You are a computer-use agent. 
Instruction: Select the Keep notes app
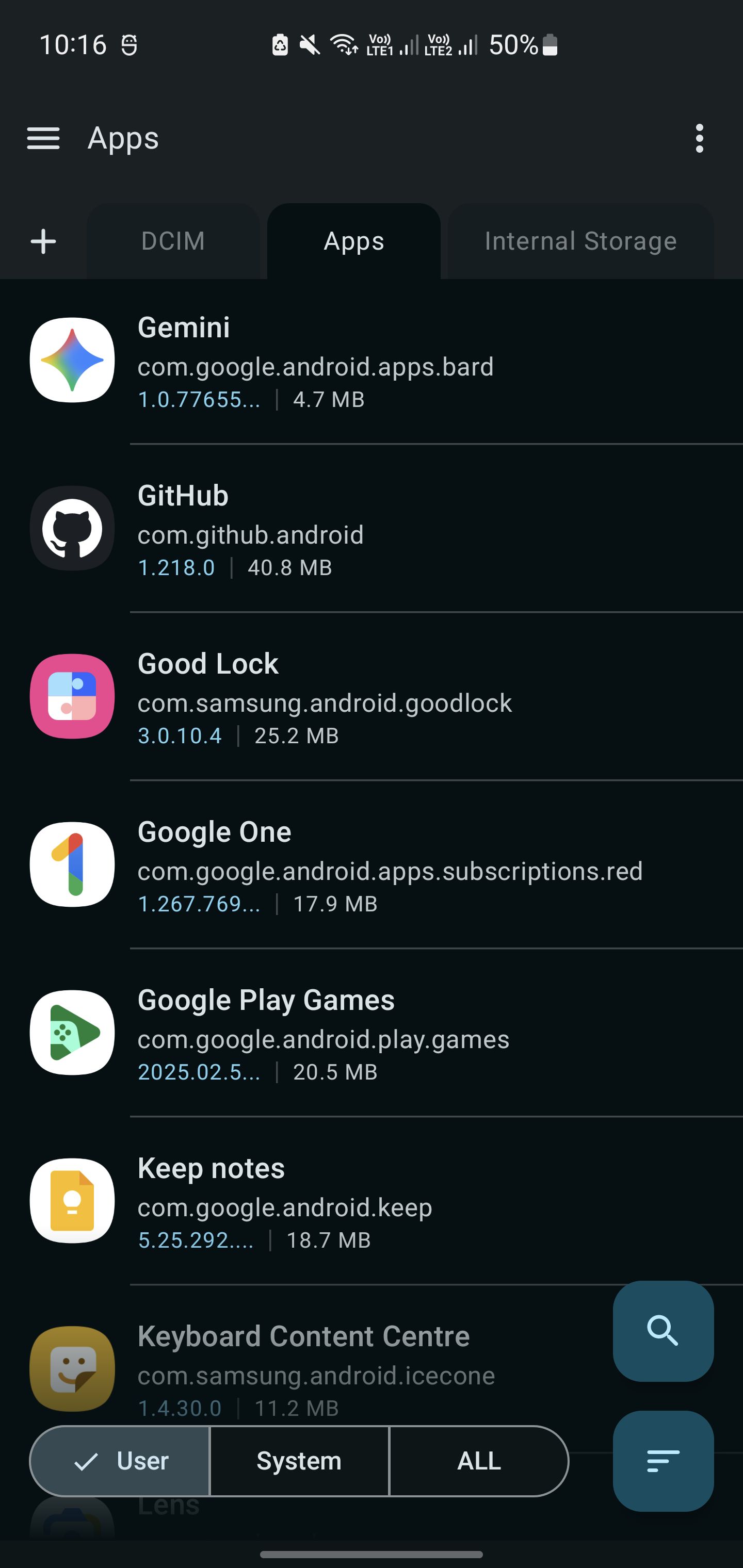click(x=372, y=1200)
